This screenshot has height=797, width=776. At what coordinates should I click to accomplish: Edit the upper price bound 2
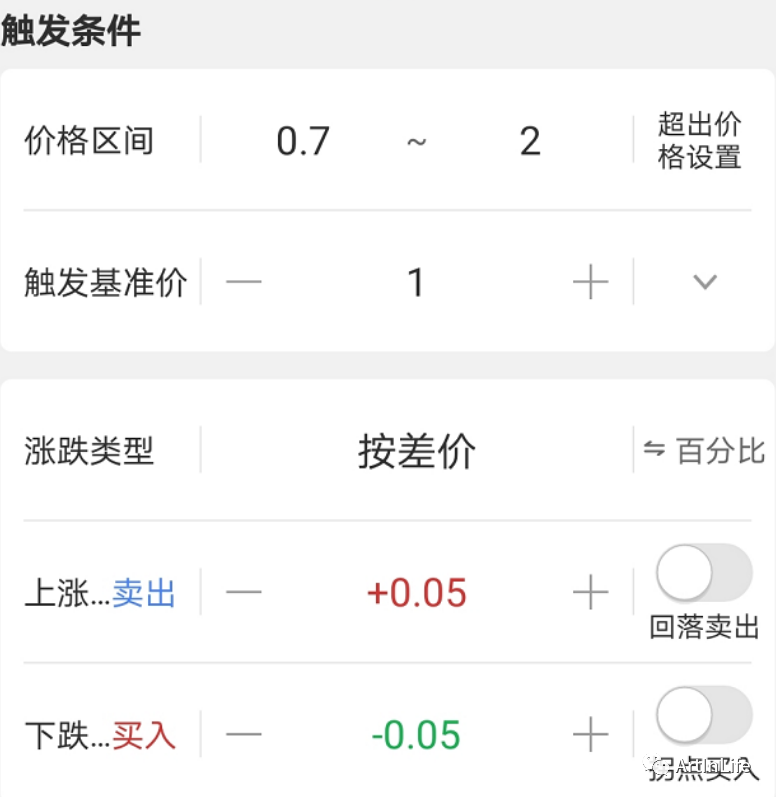tap(530, 140)
